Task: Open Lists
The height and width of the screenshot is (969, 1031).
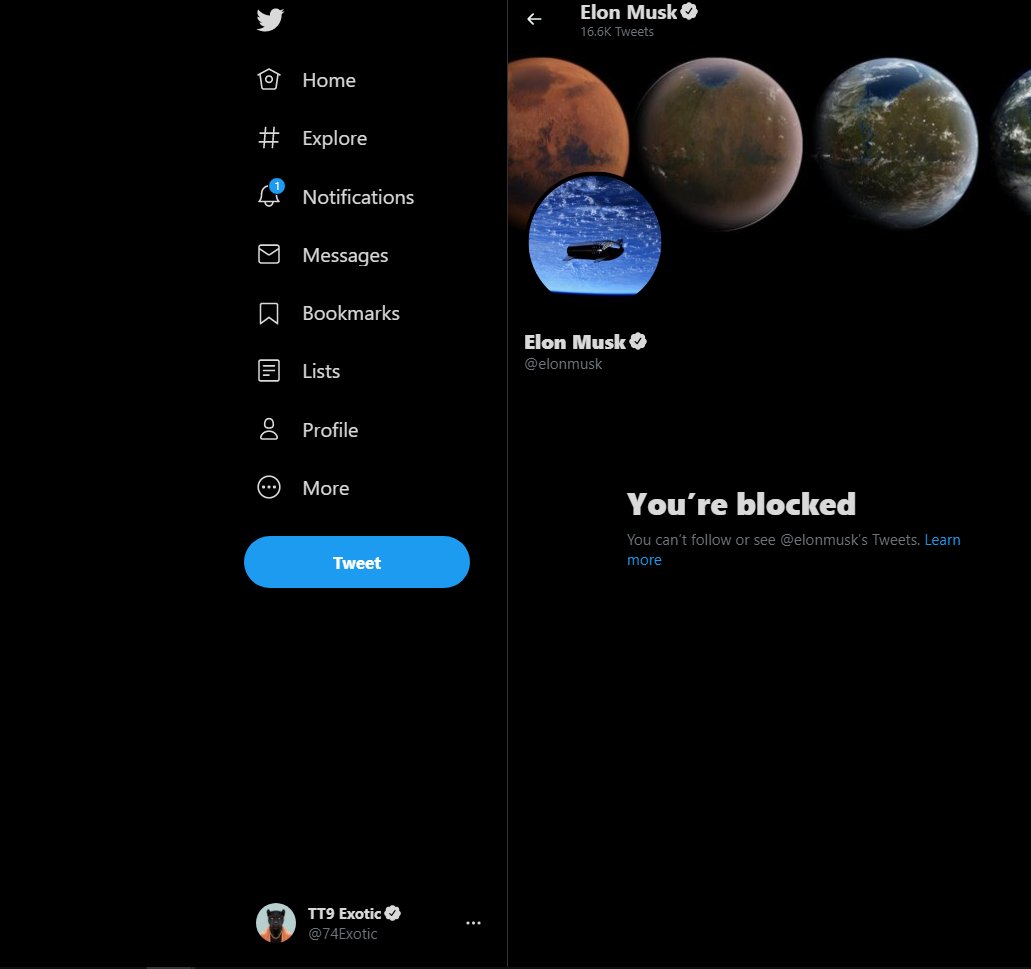Action: (300, 371)
